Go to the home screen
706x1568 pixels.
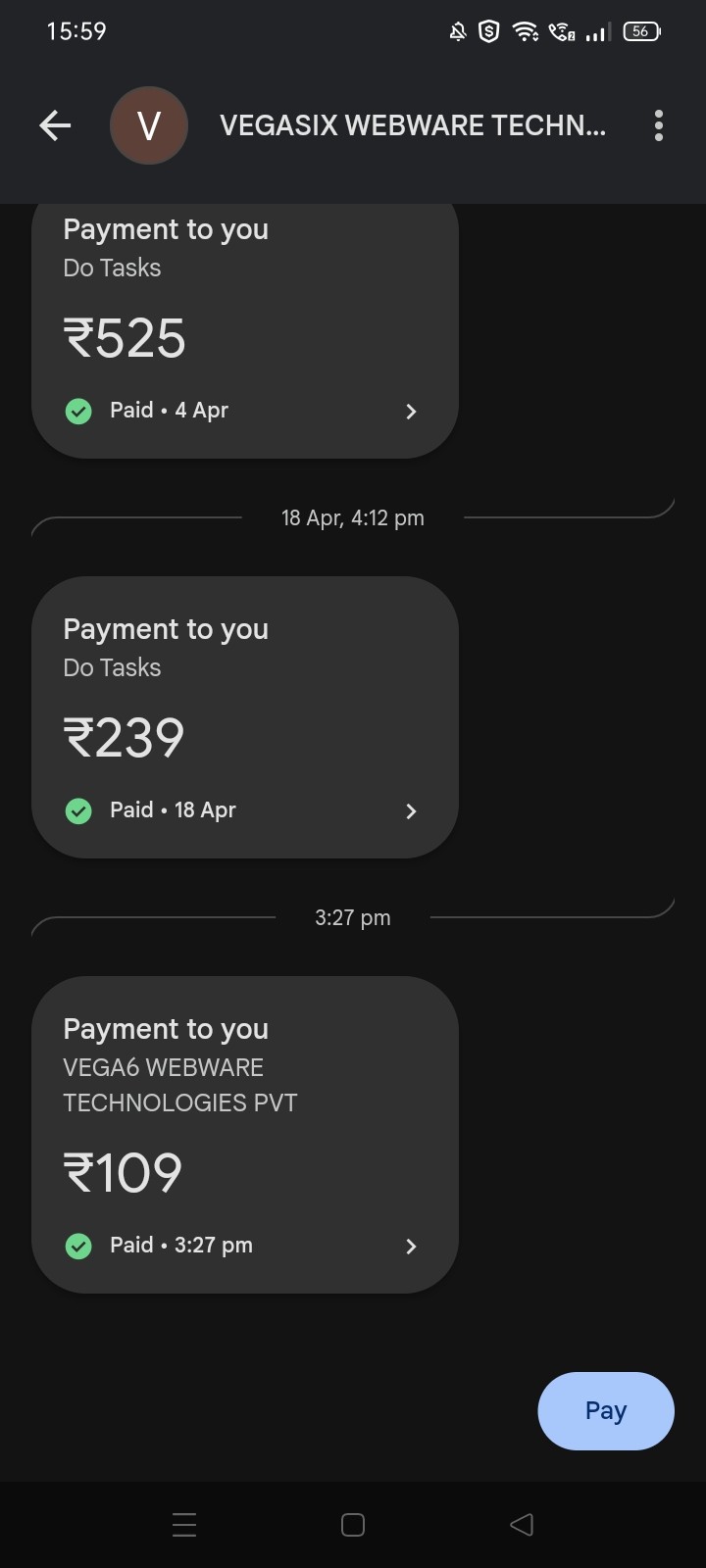pyautogui.click(x=353, y=1525)
